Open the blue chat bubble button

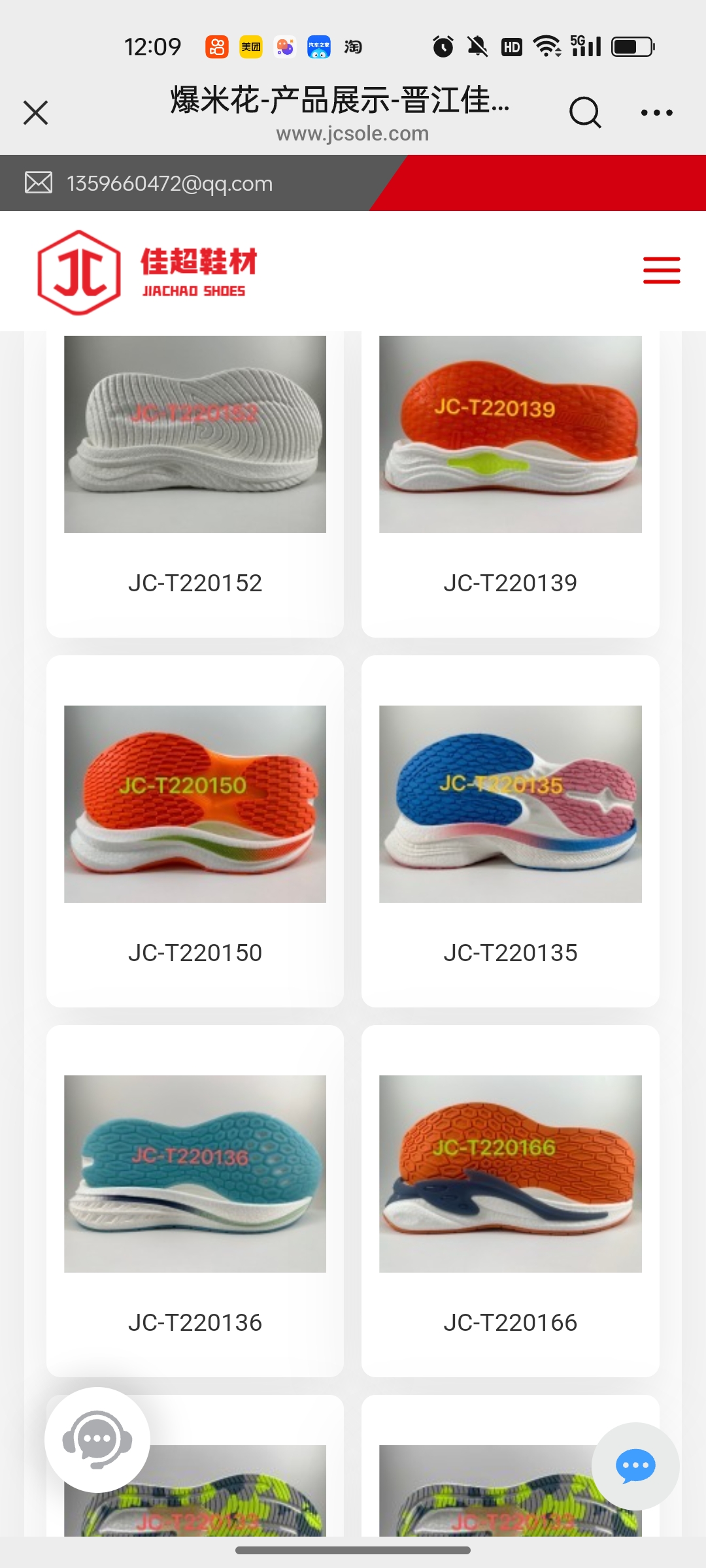click(635, 1466)
